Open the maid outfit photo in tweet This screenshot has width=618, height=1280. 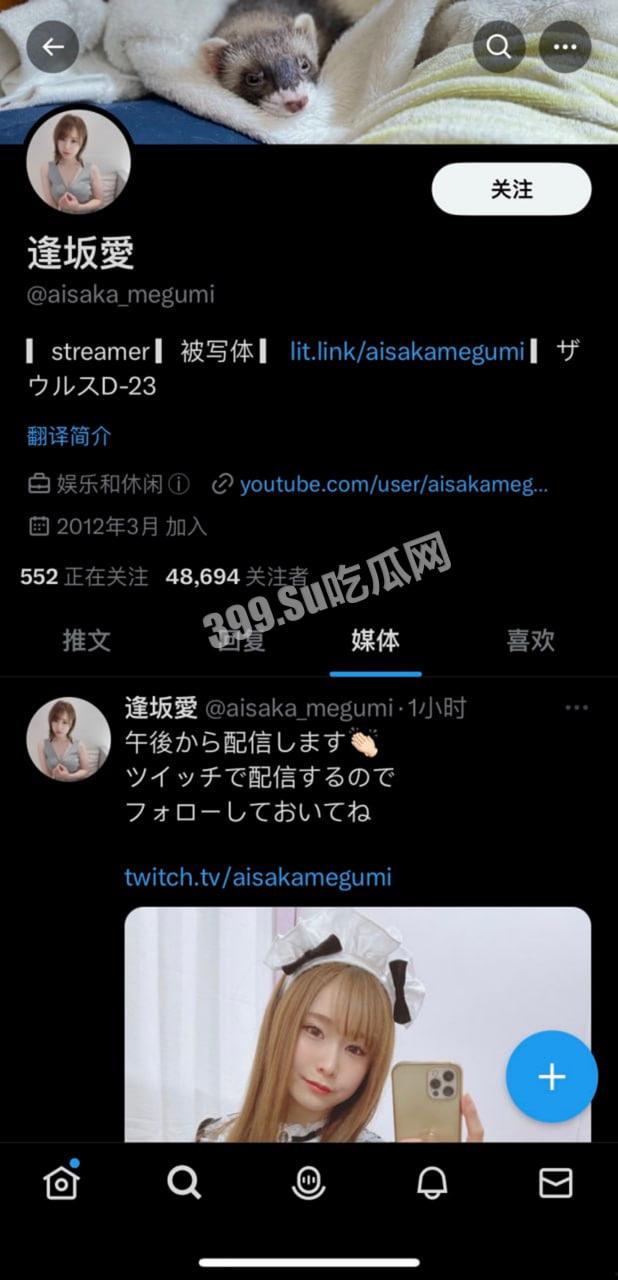point(357,1030)
